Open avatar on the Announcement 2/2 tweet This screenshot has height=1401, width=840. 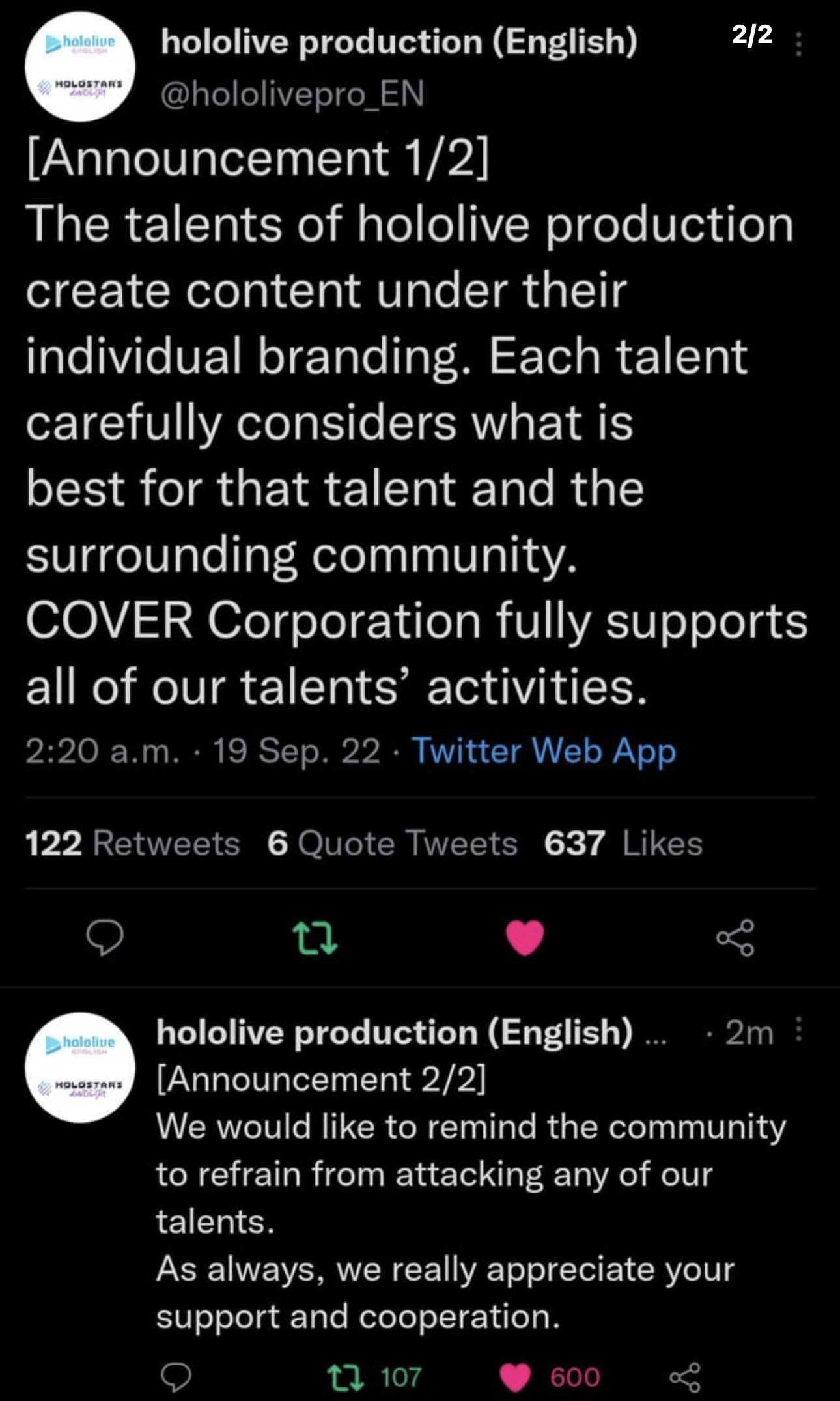pos(80,1067)
